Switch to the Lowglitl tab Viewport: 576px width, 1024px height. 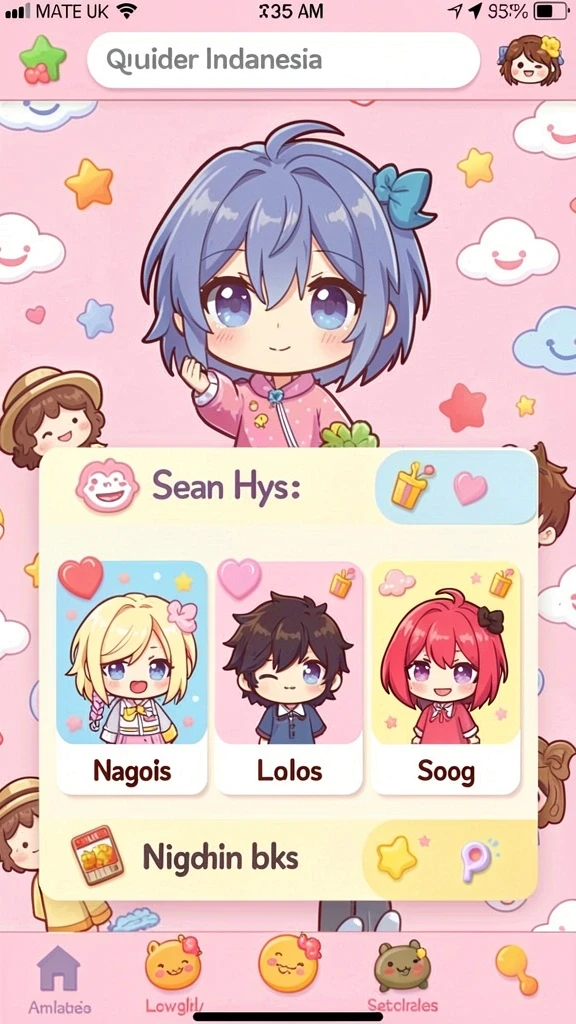(x=173, y=976)
